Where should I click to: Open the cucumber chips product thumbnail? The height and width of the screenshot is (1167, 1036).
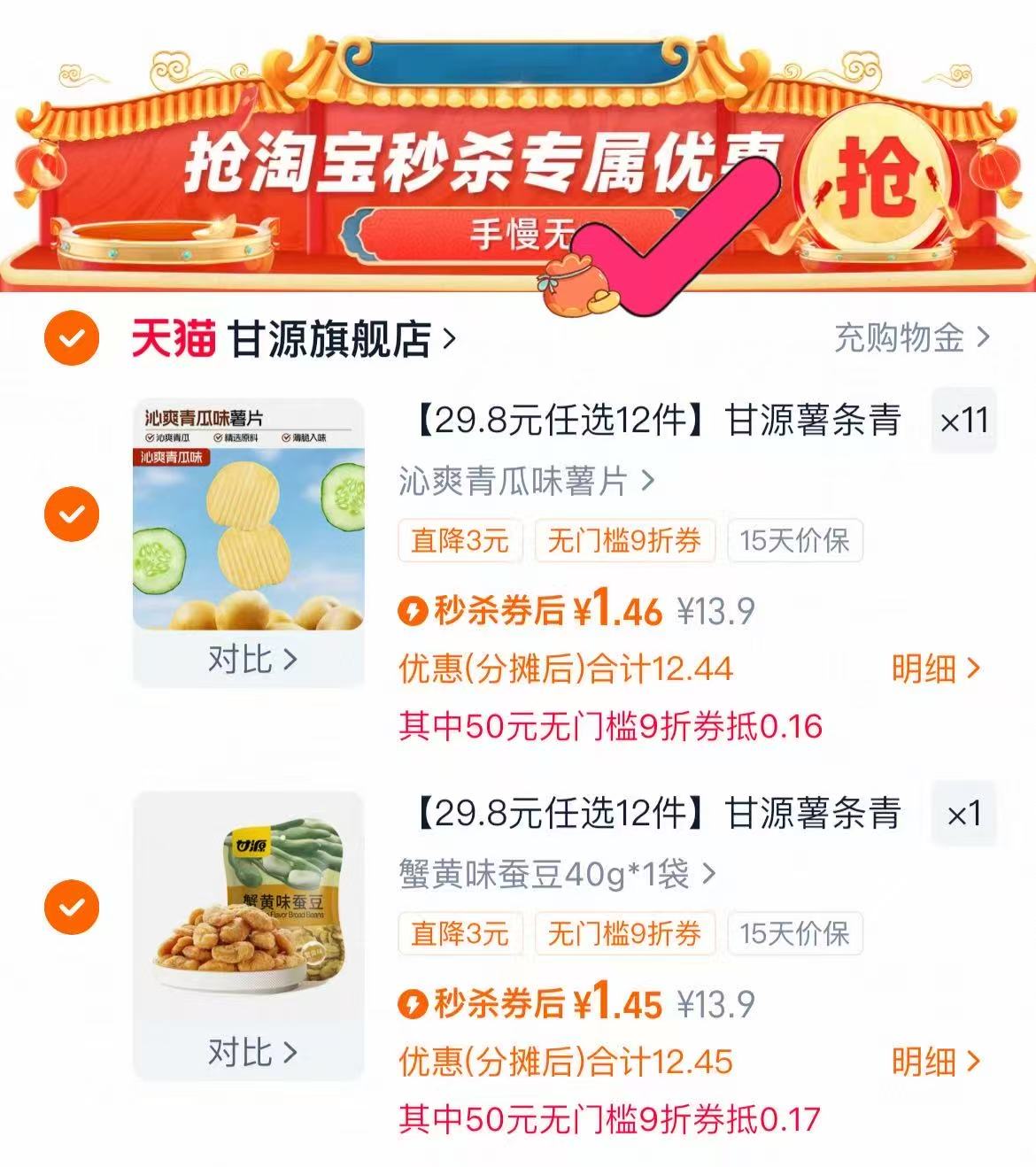(248, 514)
